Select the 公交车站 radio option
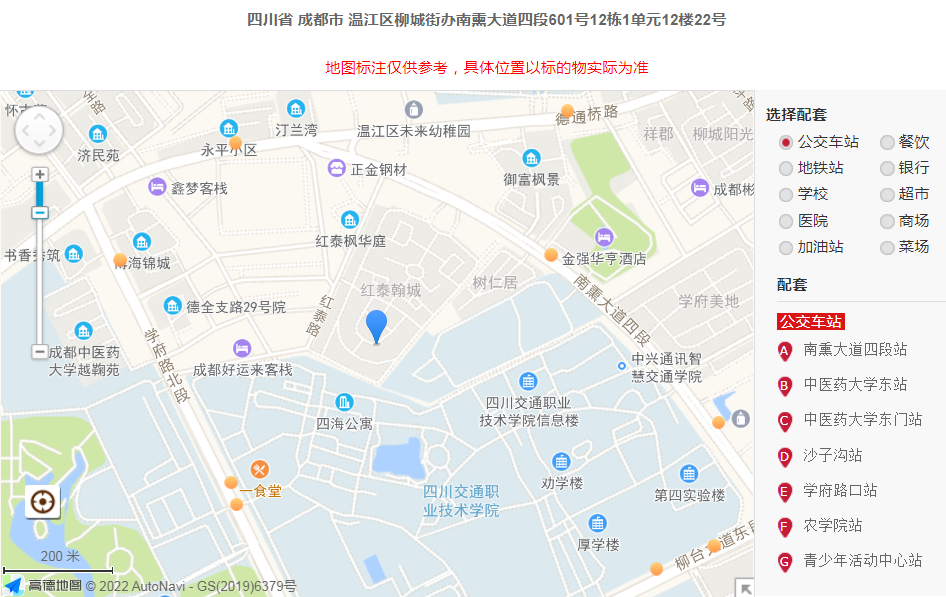Screen dimensions: 946x597 coord(786,142)
